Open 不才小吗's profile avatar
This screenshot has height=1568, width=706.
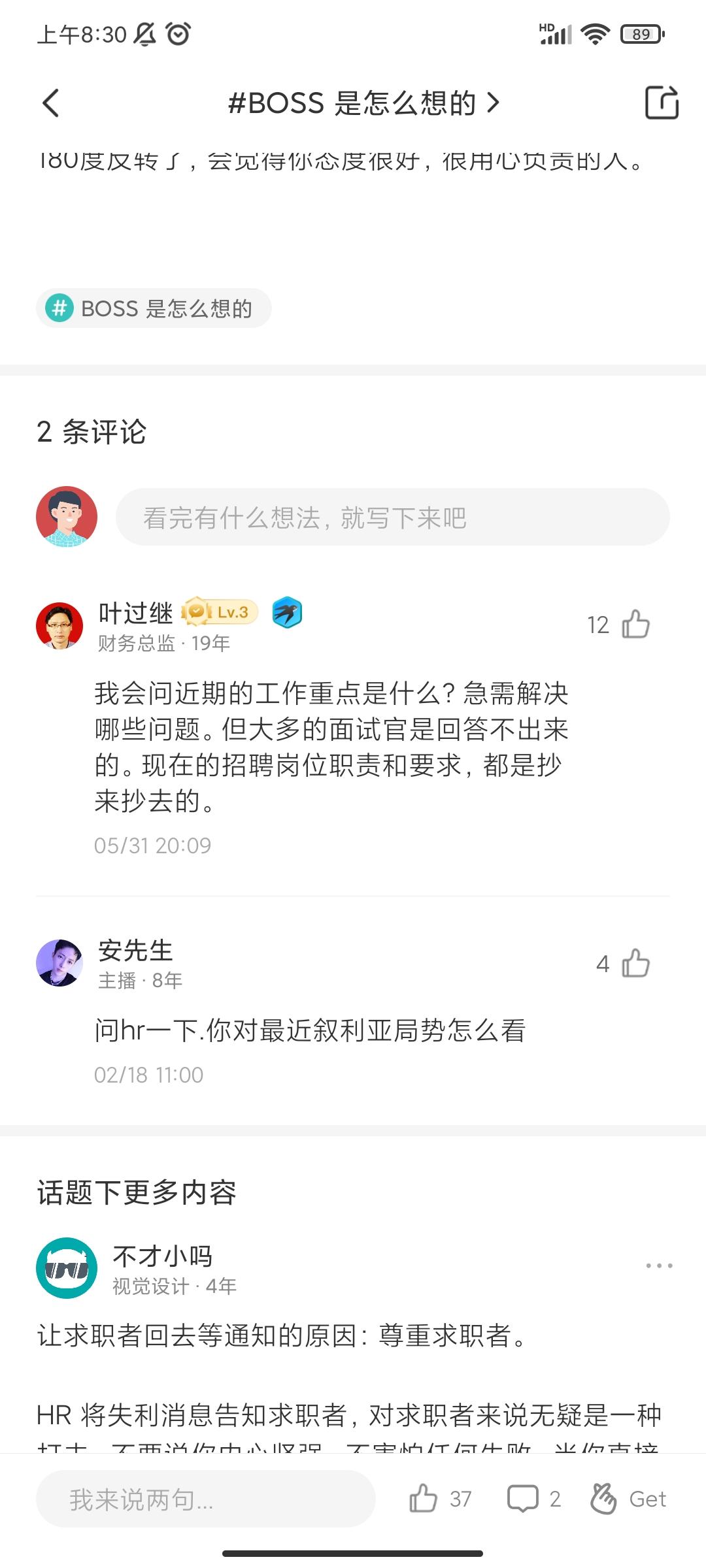pos(67,1267)
